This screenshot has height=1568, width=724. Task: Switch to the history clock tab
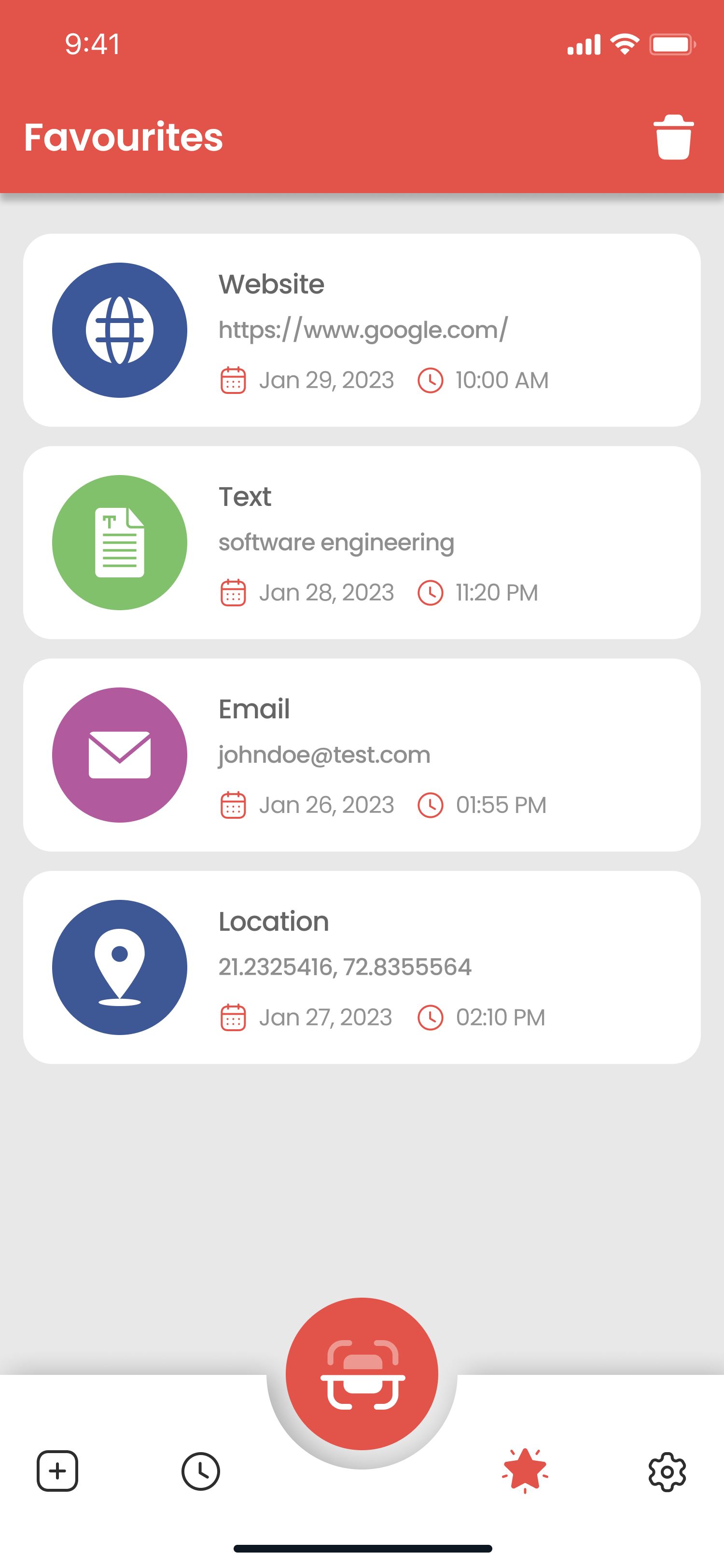201,1471
